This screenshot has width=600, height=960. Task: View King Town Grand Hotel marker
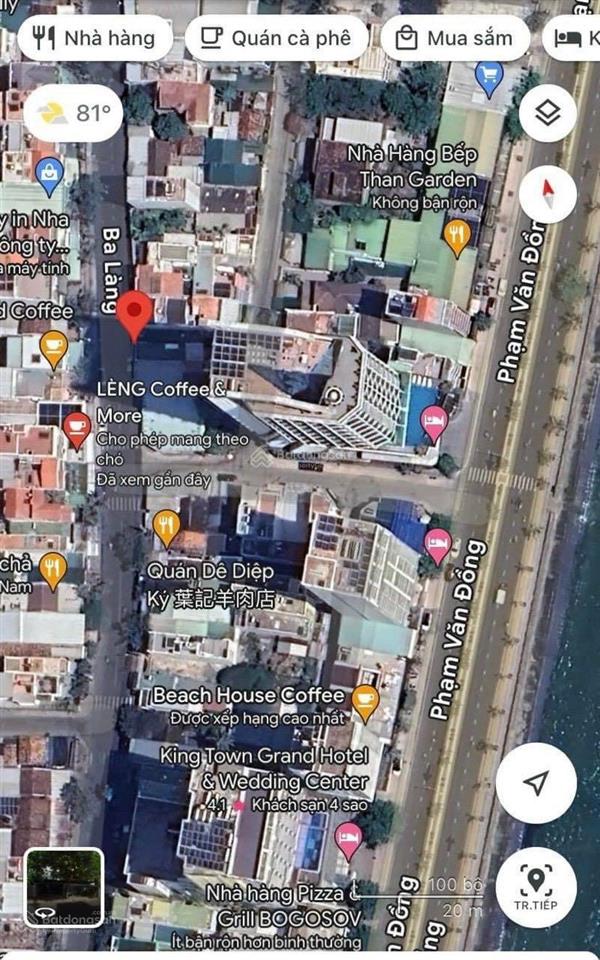348,840
